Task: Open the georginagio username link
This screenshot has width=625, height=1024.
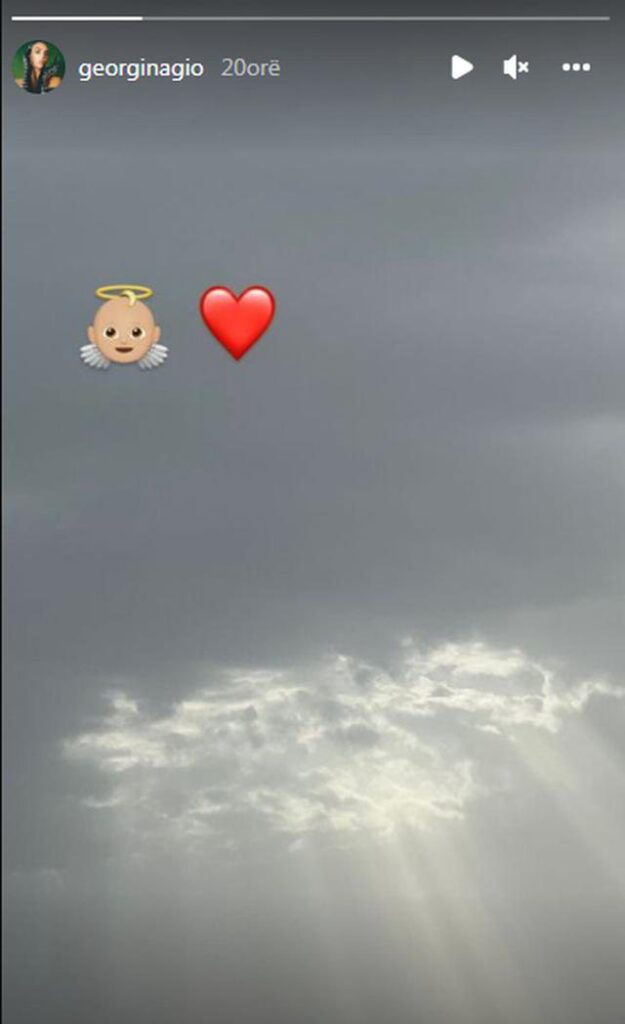Action: point(141,68)
